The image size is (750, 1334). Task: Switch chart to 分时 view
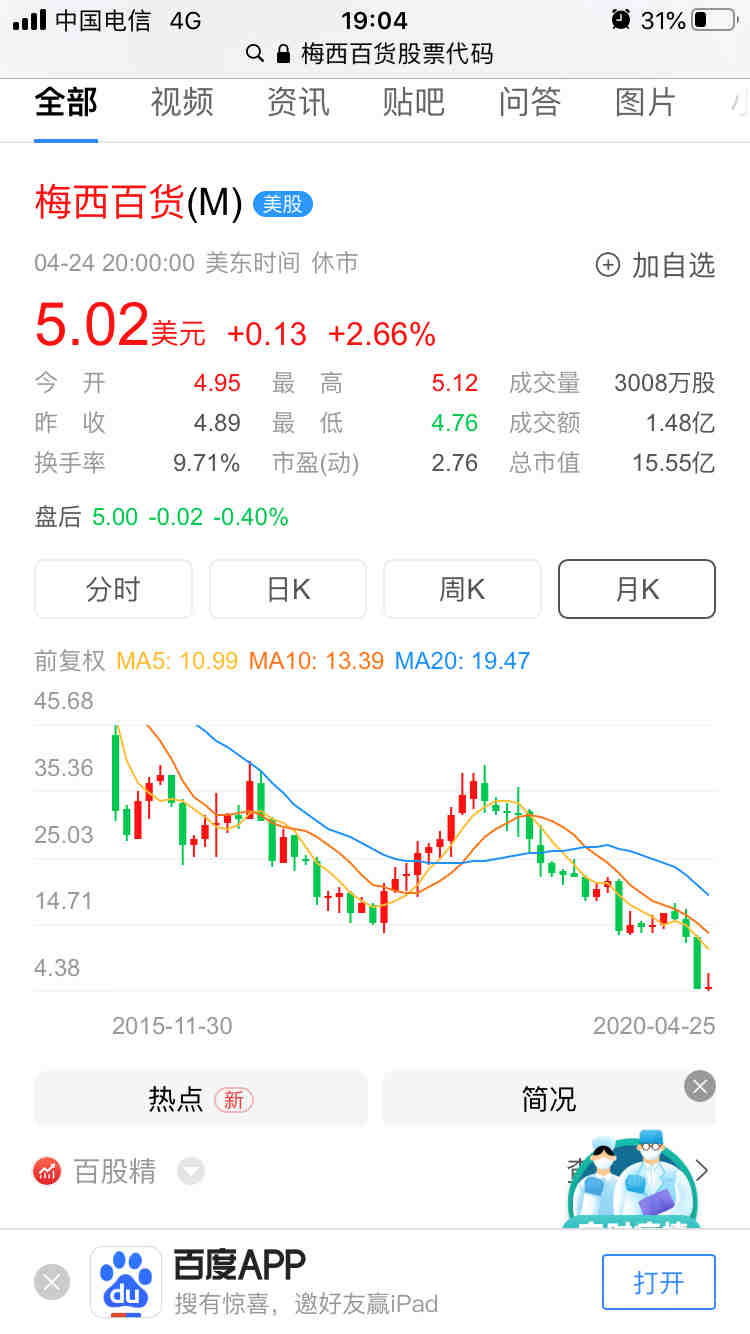coord(113,589)
